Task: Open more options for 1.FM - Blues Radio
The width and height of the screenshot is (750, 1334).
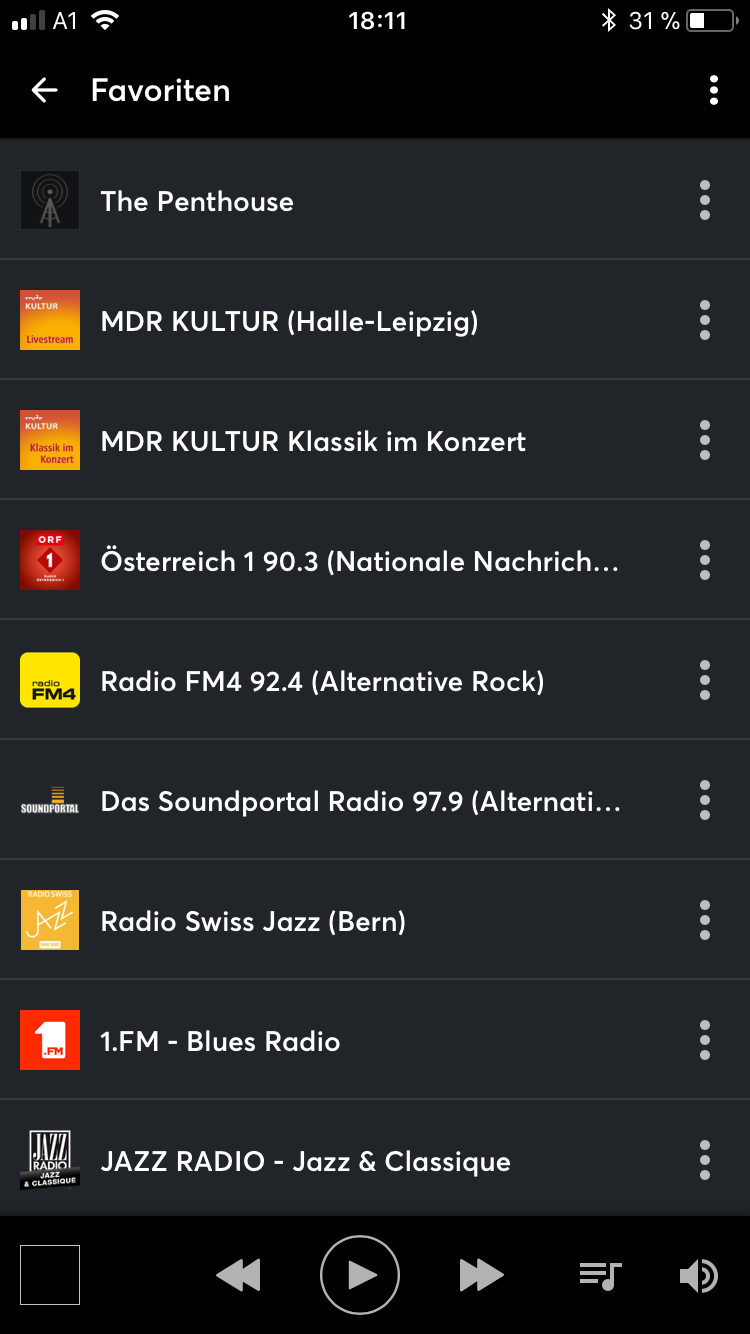Action: [705, 1041]
